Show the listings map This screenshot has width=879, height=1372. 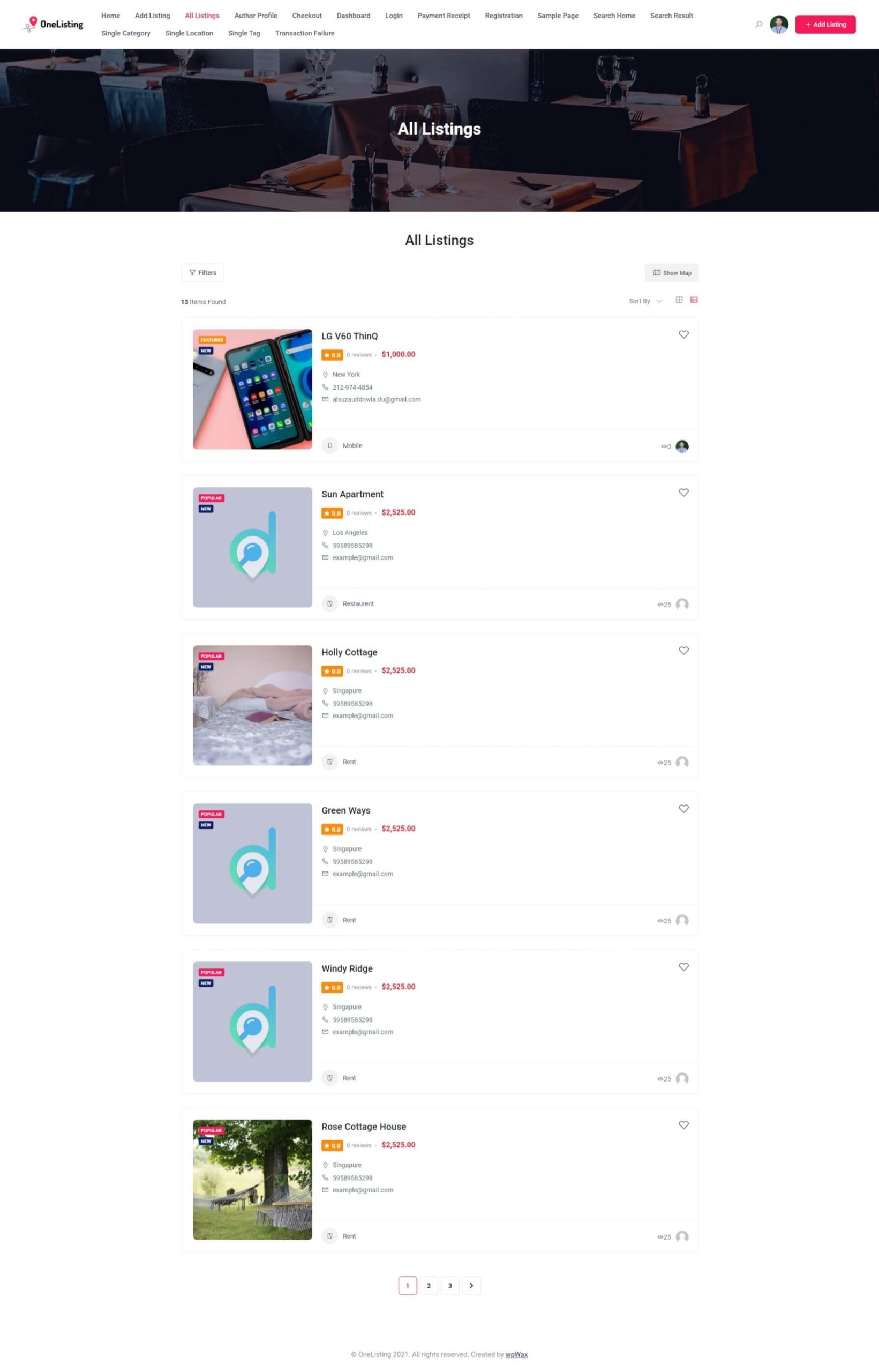pos(671,273)
